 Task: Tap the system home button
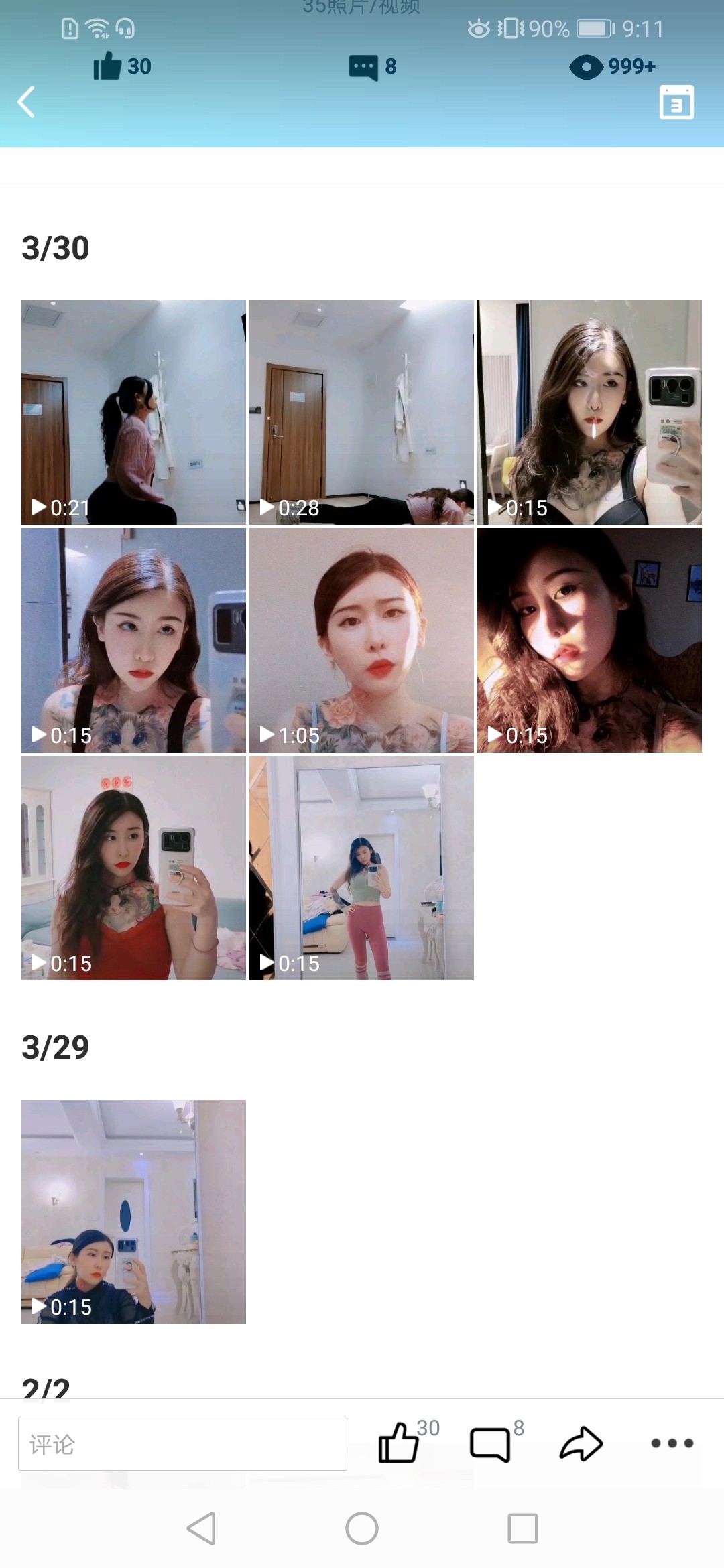[362, 1528]
